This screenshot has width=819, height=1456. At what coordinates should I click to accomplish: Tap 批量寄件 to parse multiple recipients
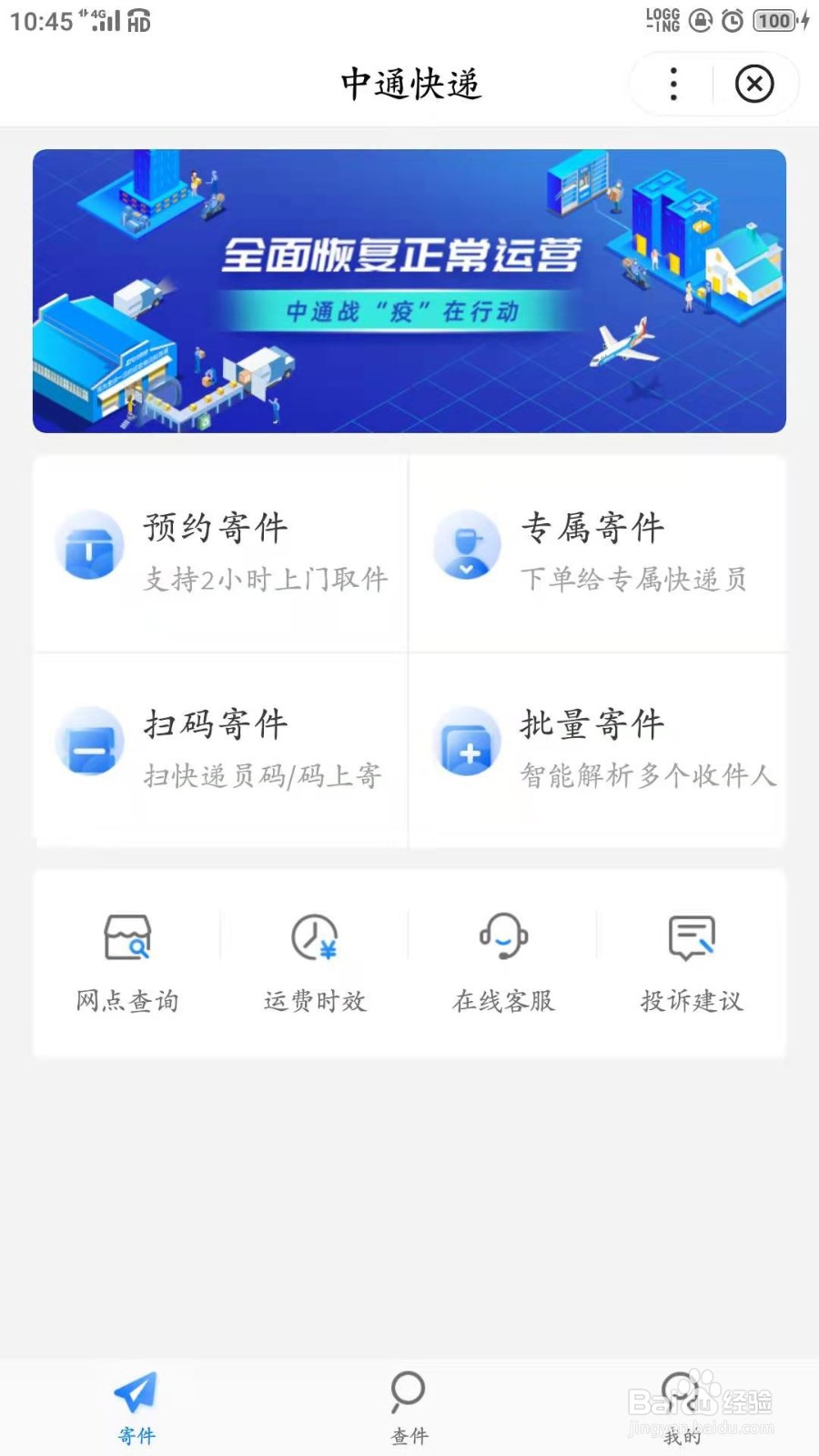click(x=596, y=746)
